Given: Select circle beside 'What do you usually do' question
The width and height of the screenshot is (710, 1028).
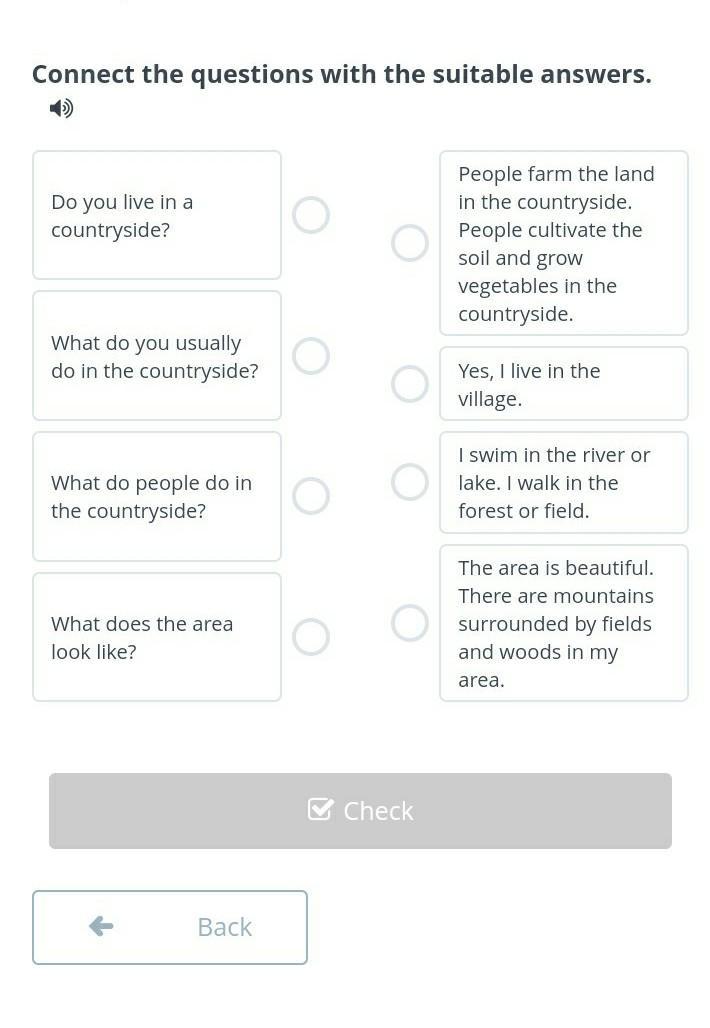Looking at the screenshot, I should (x=311, y=356).
